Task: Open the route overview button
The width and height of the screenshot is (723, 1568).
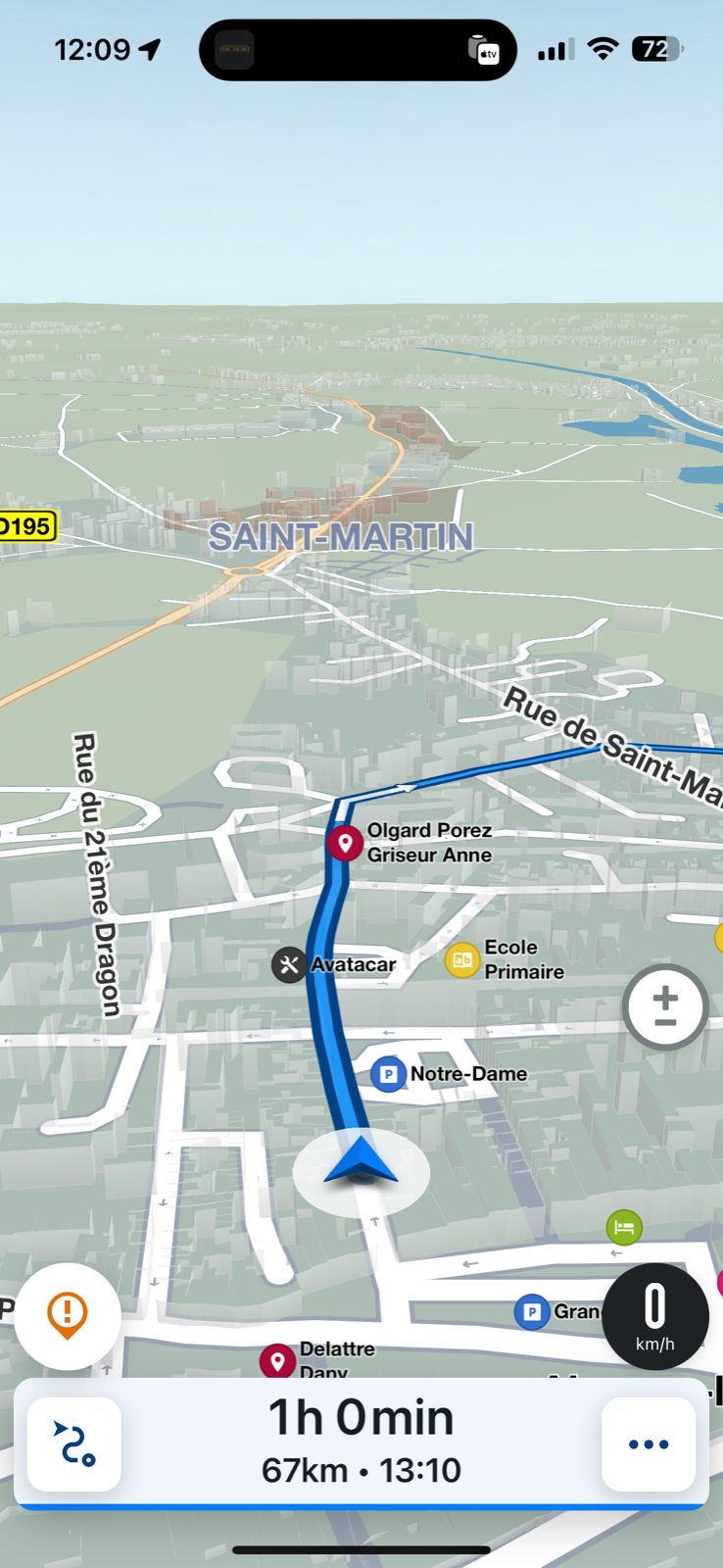Action: click(74, 1444)
